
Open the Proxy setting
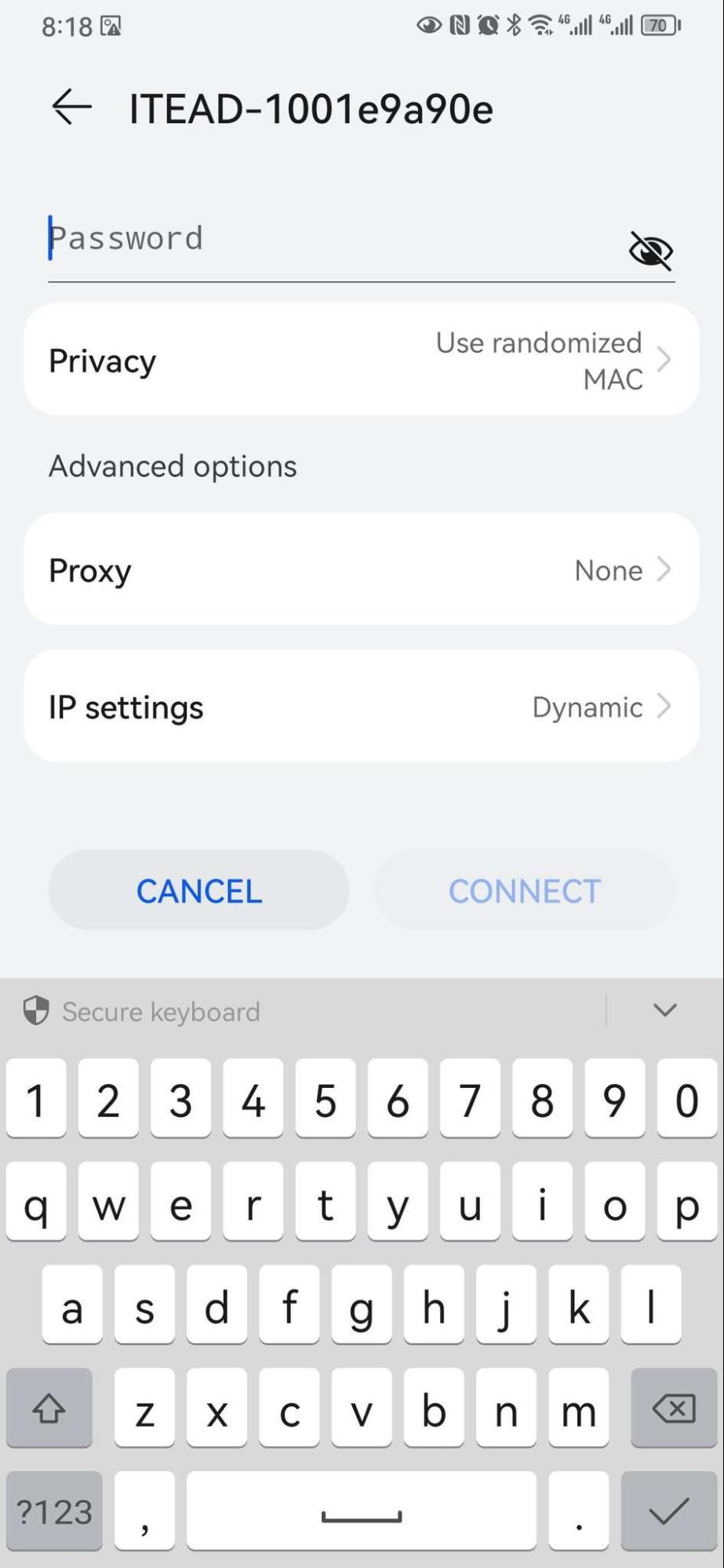click(362, 569)
